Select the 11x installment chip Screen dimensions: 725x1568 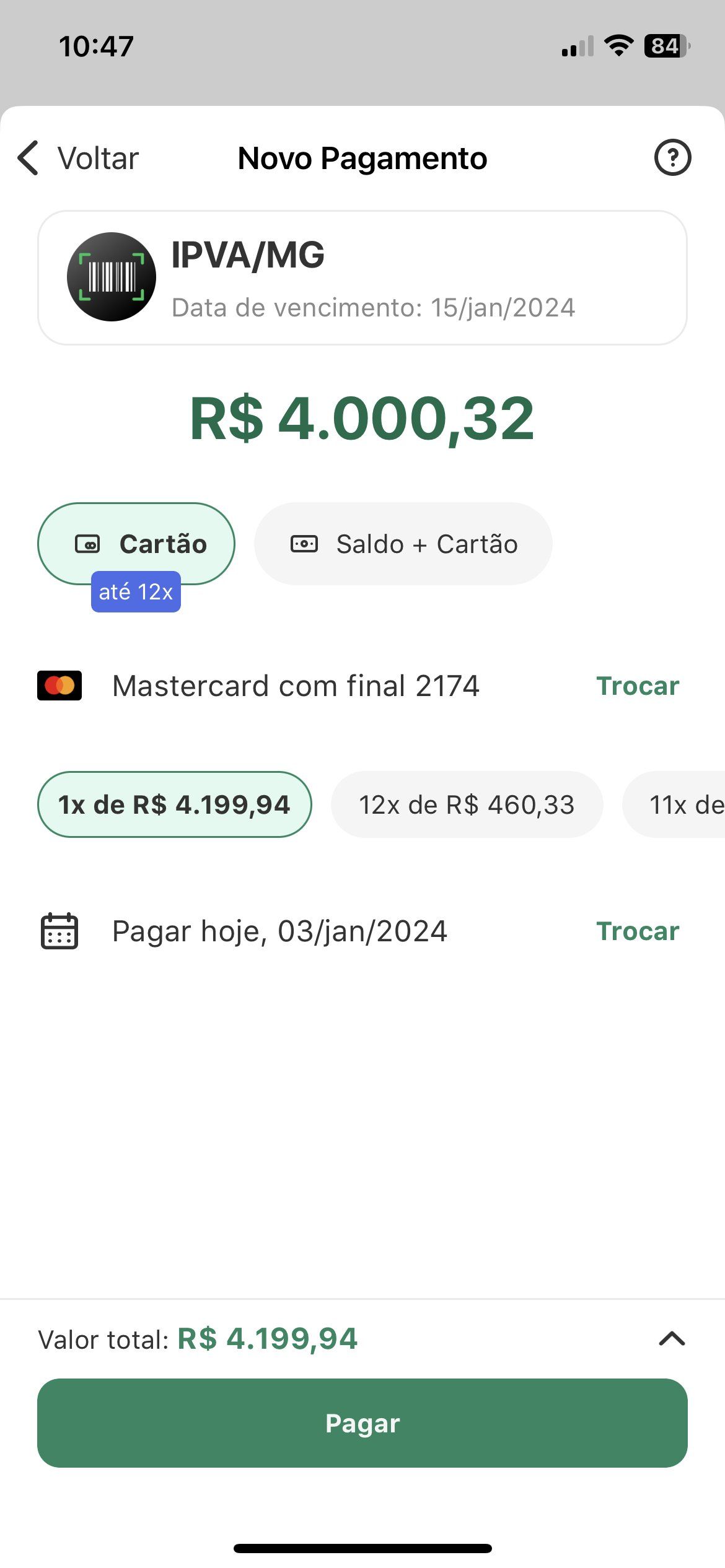click(674, 804)
